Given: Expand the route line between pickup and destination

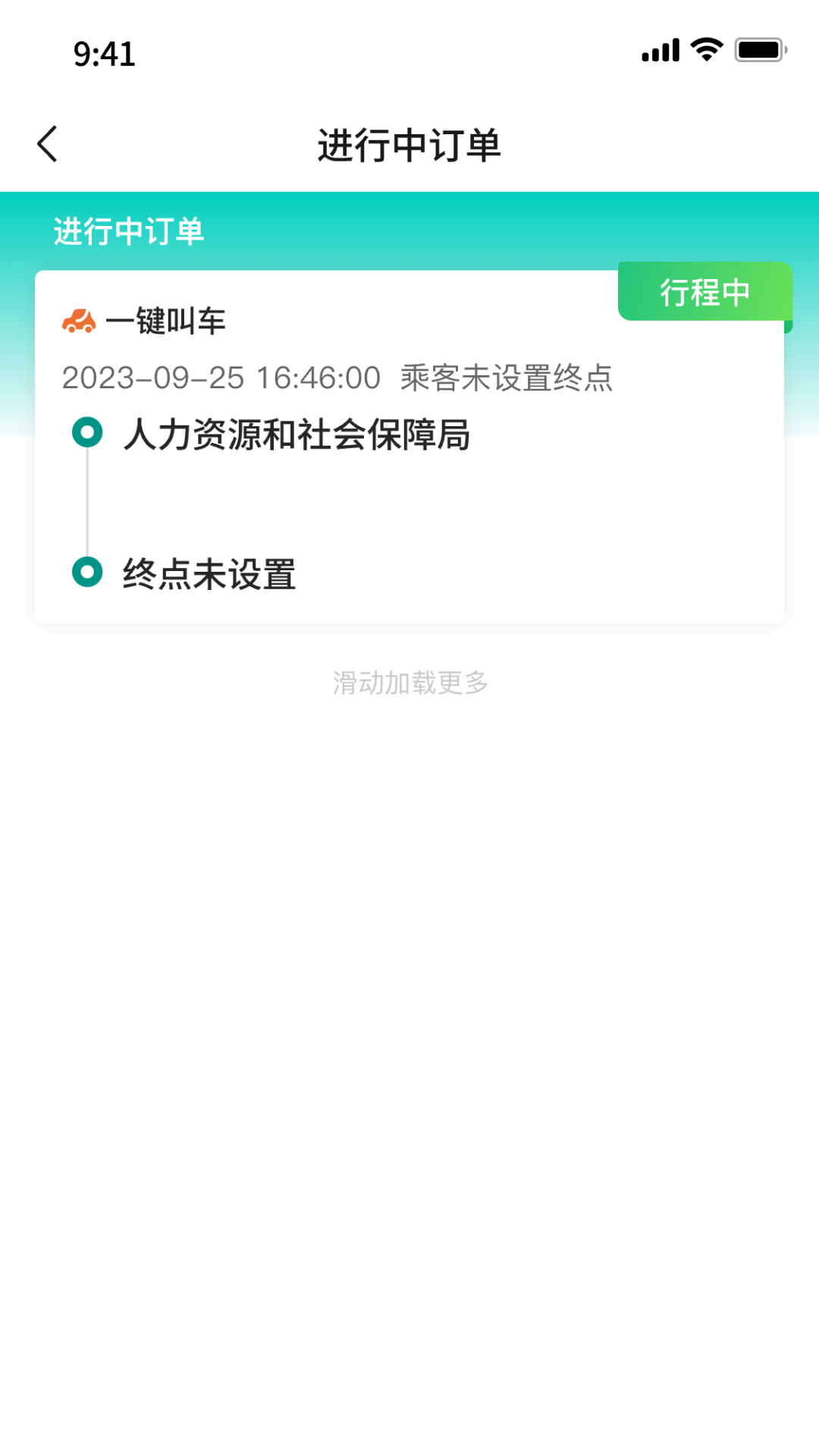Looking at the screenshot, I should coord(87,502).
